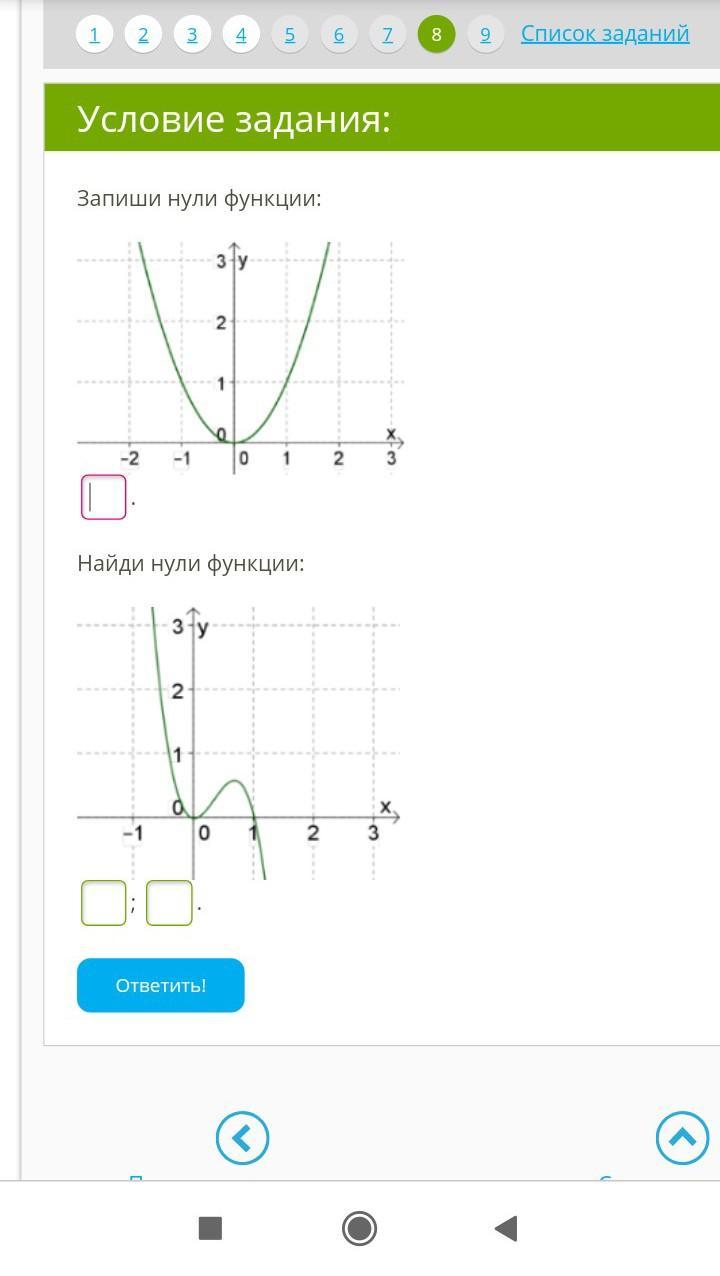Image resolution: width=720 pixels, height=1276 pixels.
Task: Tap the second zero field under the cubic graph
Action: 169,903
